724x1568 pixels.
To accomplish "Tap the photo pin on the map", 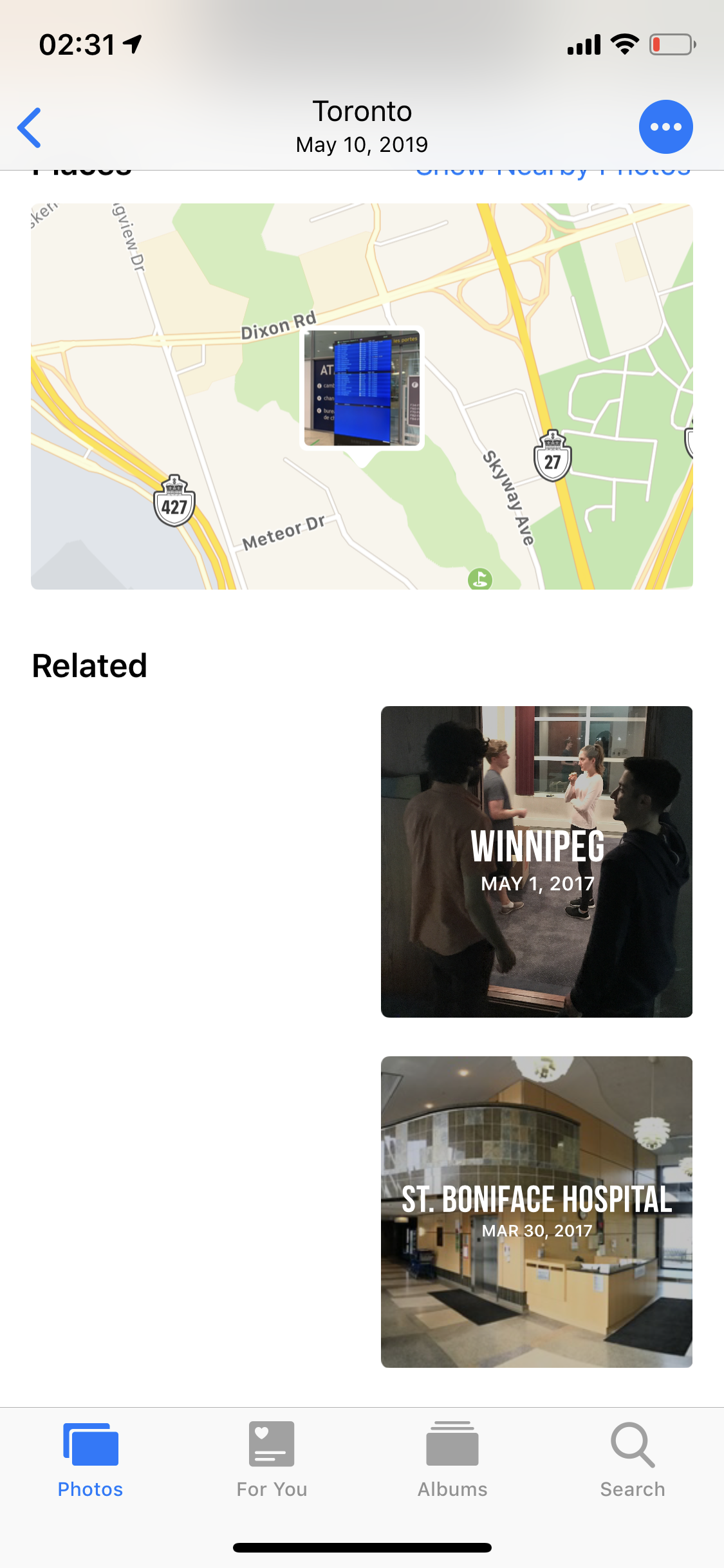I will pos(362,388).
